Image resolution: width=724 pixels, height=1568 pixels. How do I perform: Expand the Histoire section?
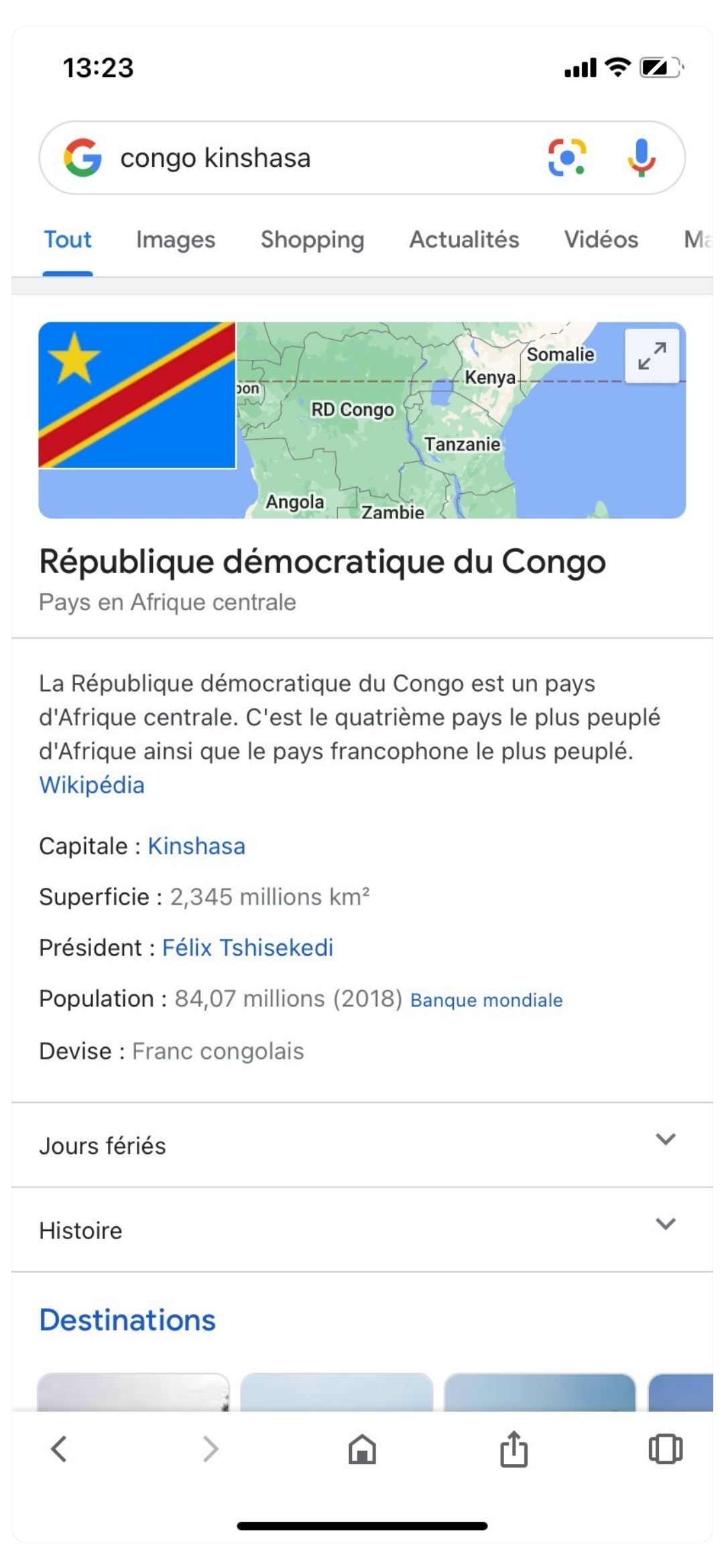point(362,1230)
